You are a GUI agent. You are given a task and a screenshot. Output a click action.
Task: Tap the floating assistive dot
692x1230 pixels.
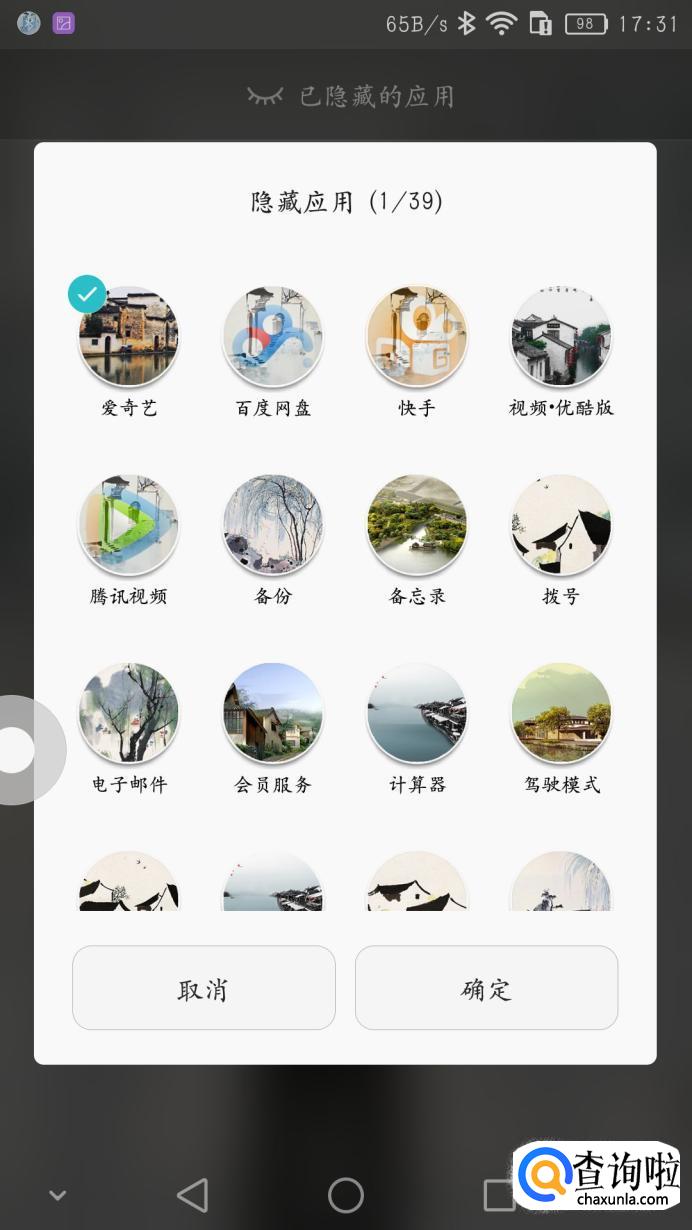tap(18, 750)
